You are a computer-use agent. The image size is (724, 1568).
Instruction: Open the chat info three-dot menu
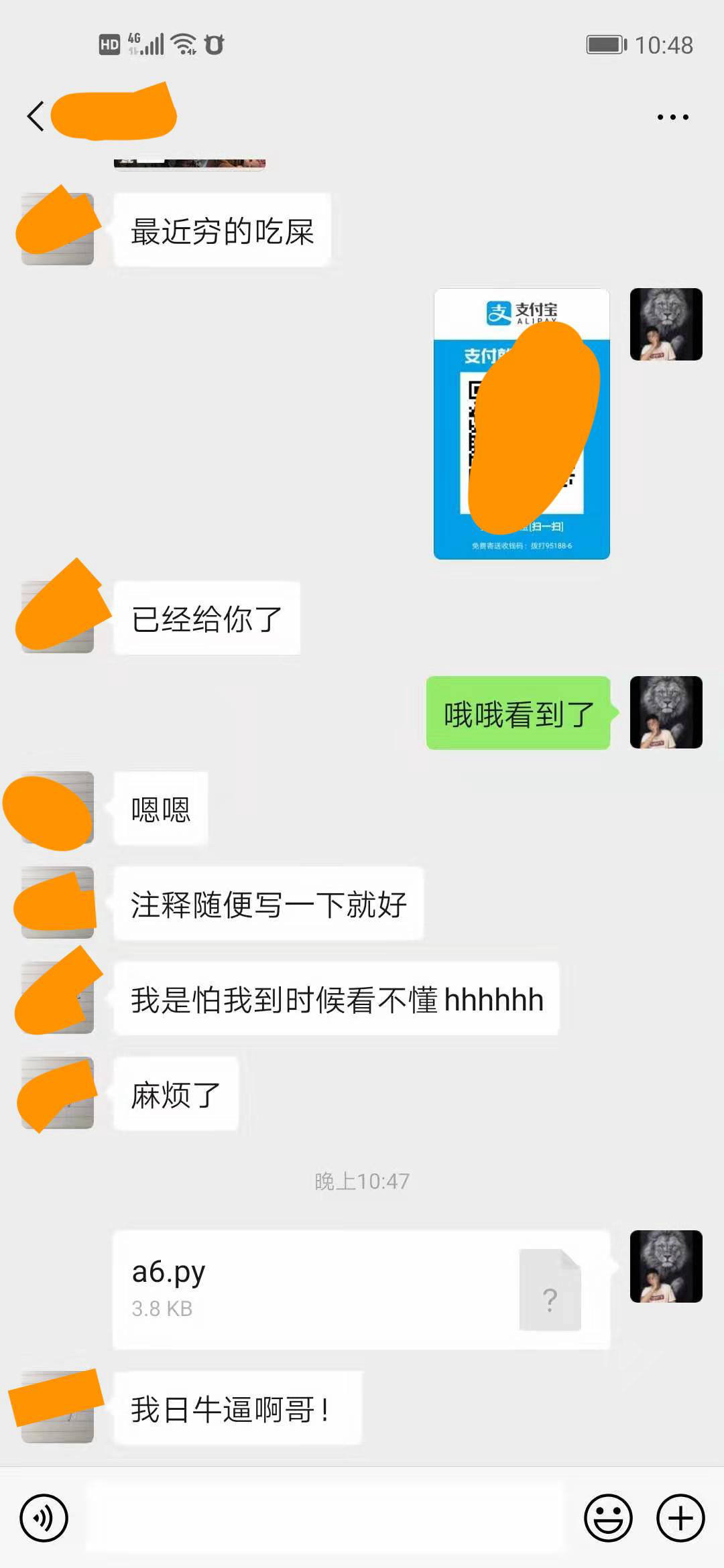672,117
